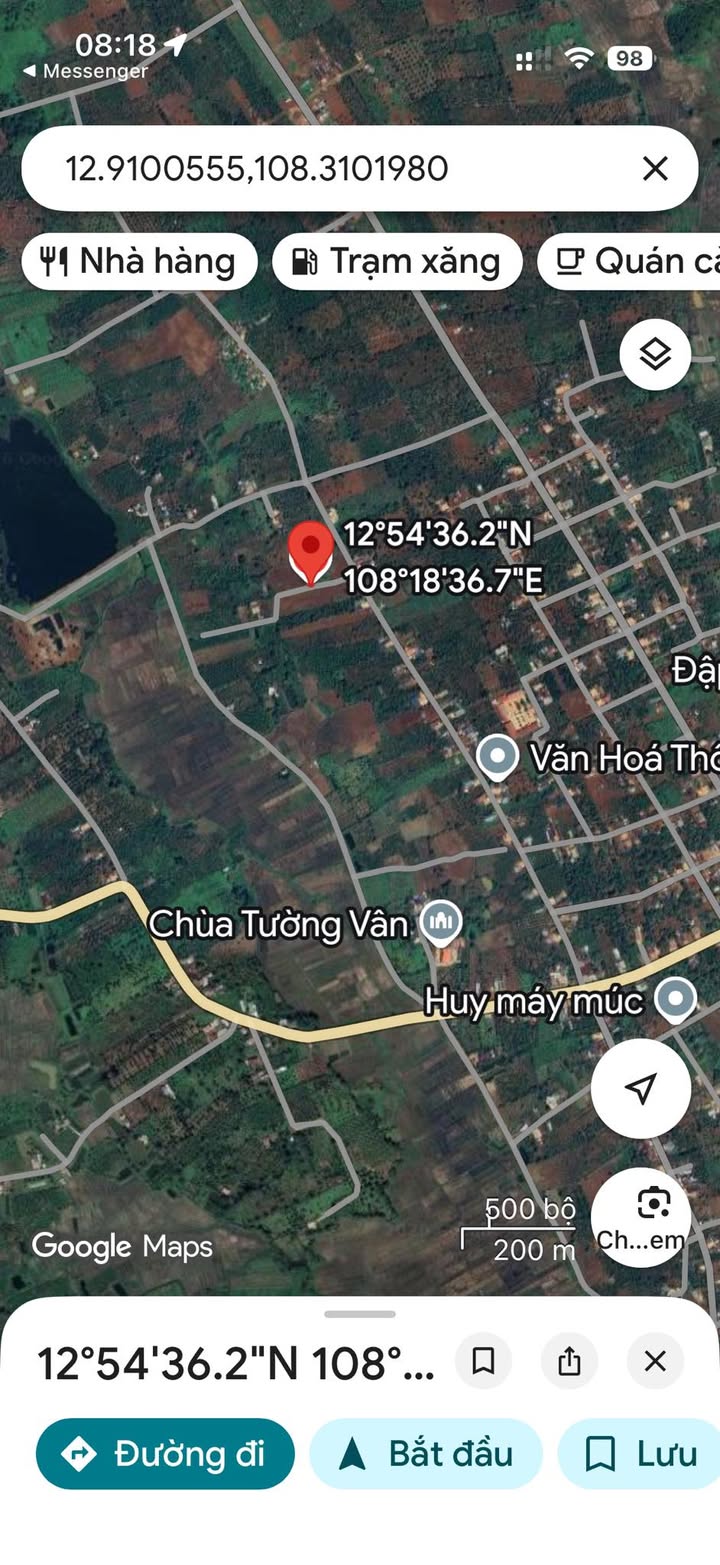This screenshot has width=720, height=1565.
Task: Close the location info panel
Action: 655,1361
